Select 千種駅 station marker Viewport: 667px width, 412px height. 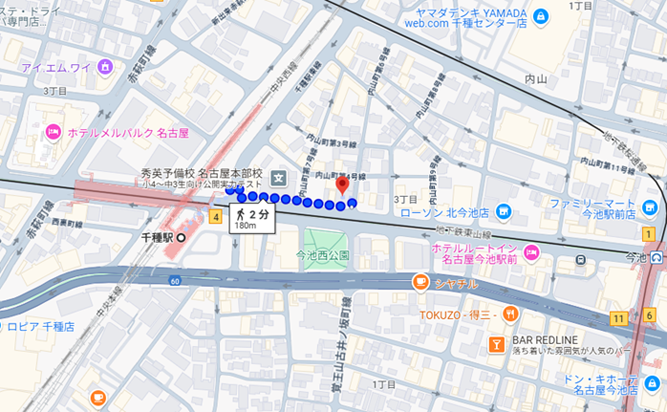[x=182, y=238]
